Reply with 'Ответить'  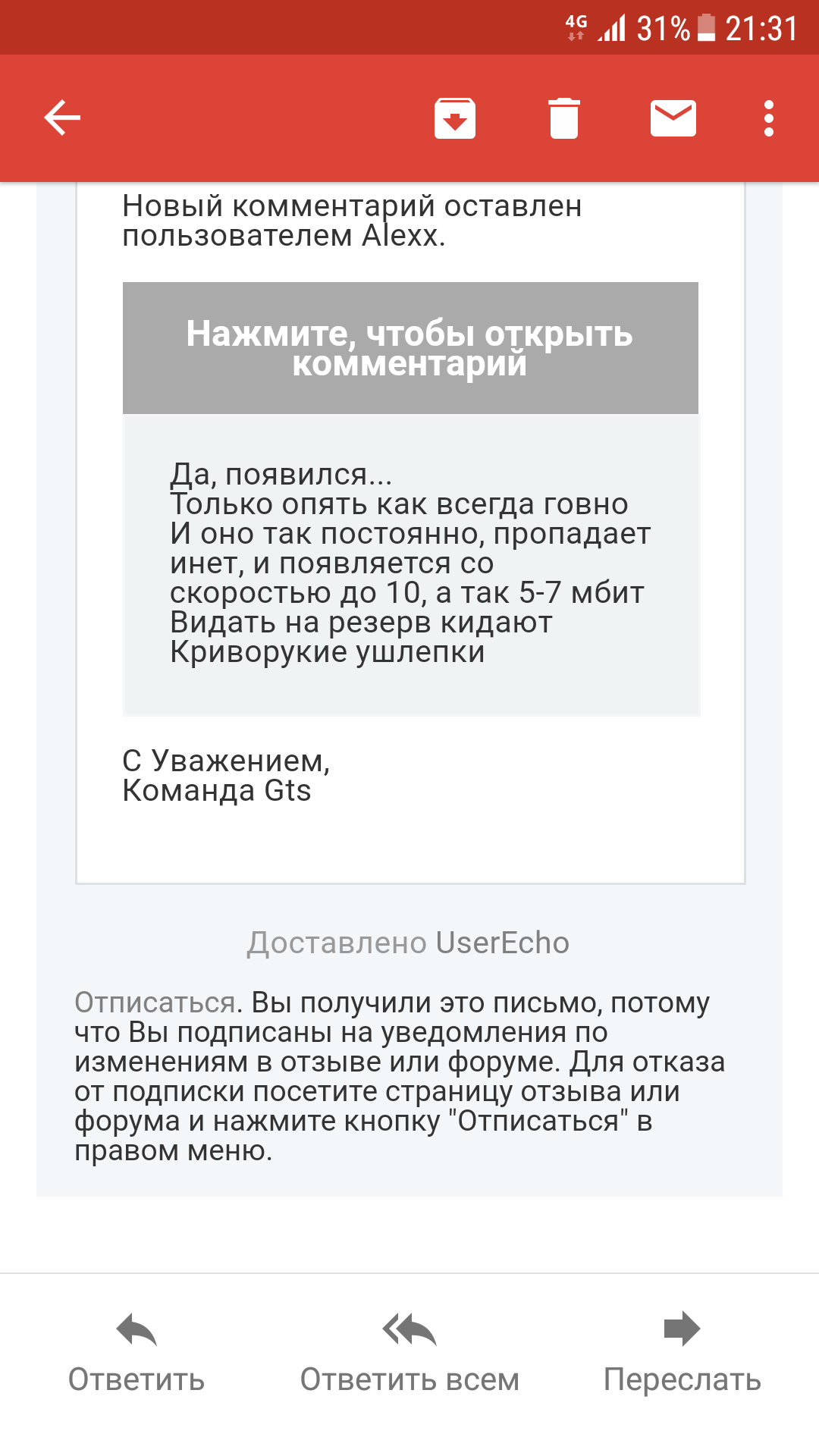tap(136, 1351)
